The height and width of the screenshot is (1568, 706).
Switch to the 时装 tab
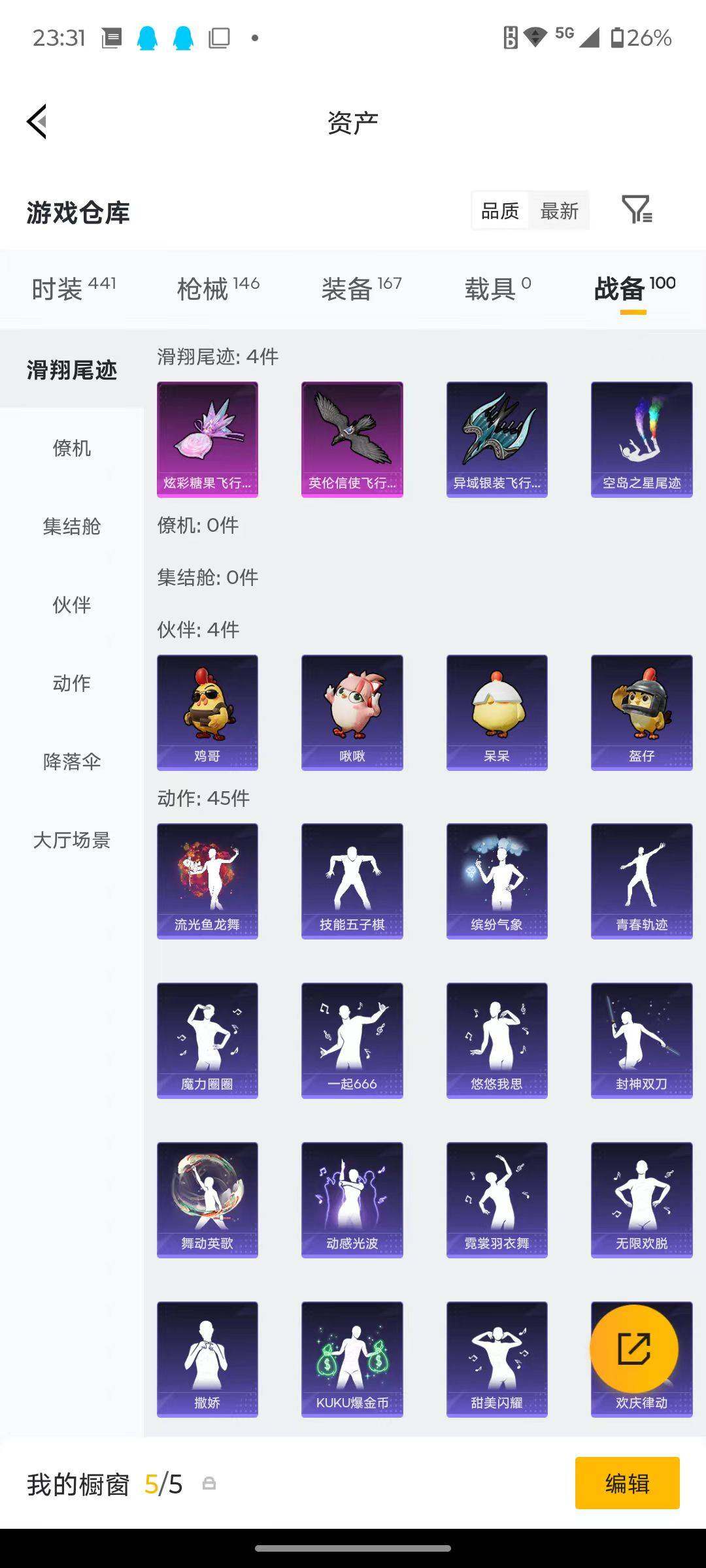[59, 286]
